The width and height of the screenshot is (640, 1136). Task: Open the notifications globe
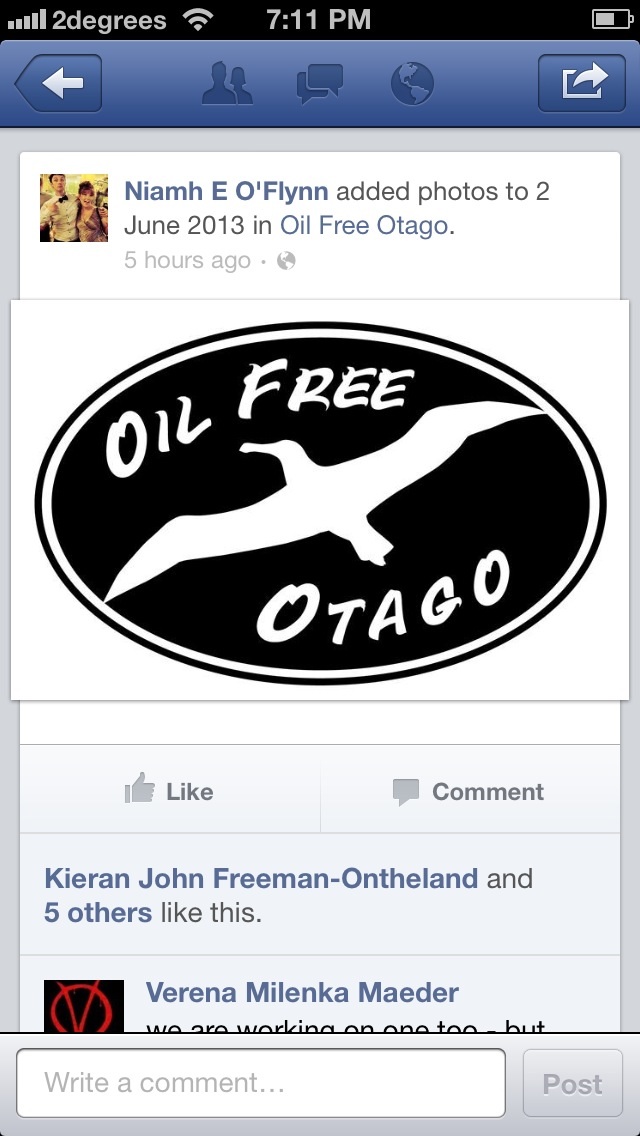coord(411,84)
